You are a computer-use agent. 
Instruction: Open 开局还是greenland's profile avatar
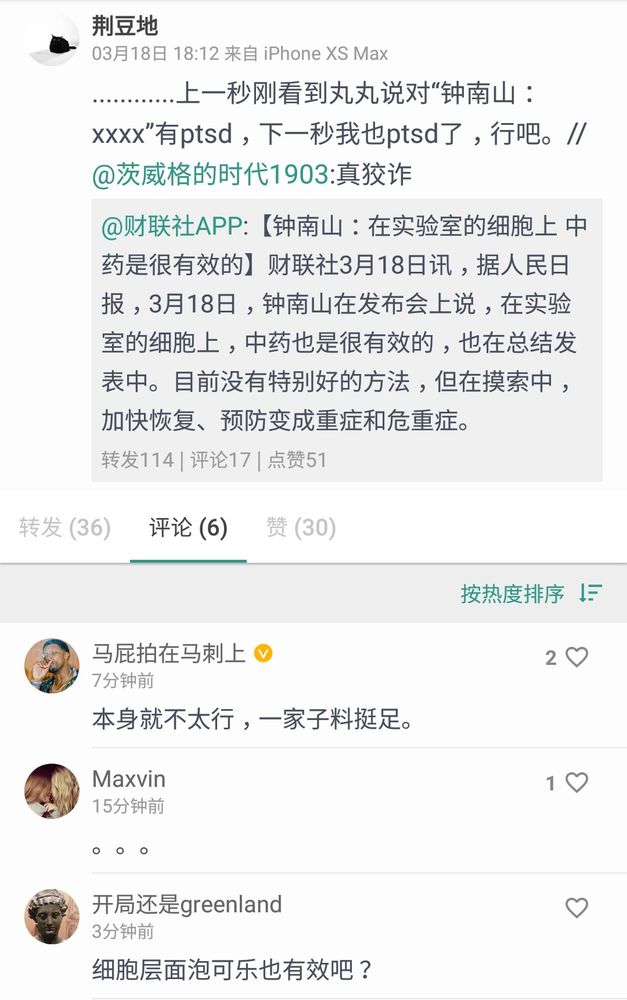click(52, 916)
